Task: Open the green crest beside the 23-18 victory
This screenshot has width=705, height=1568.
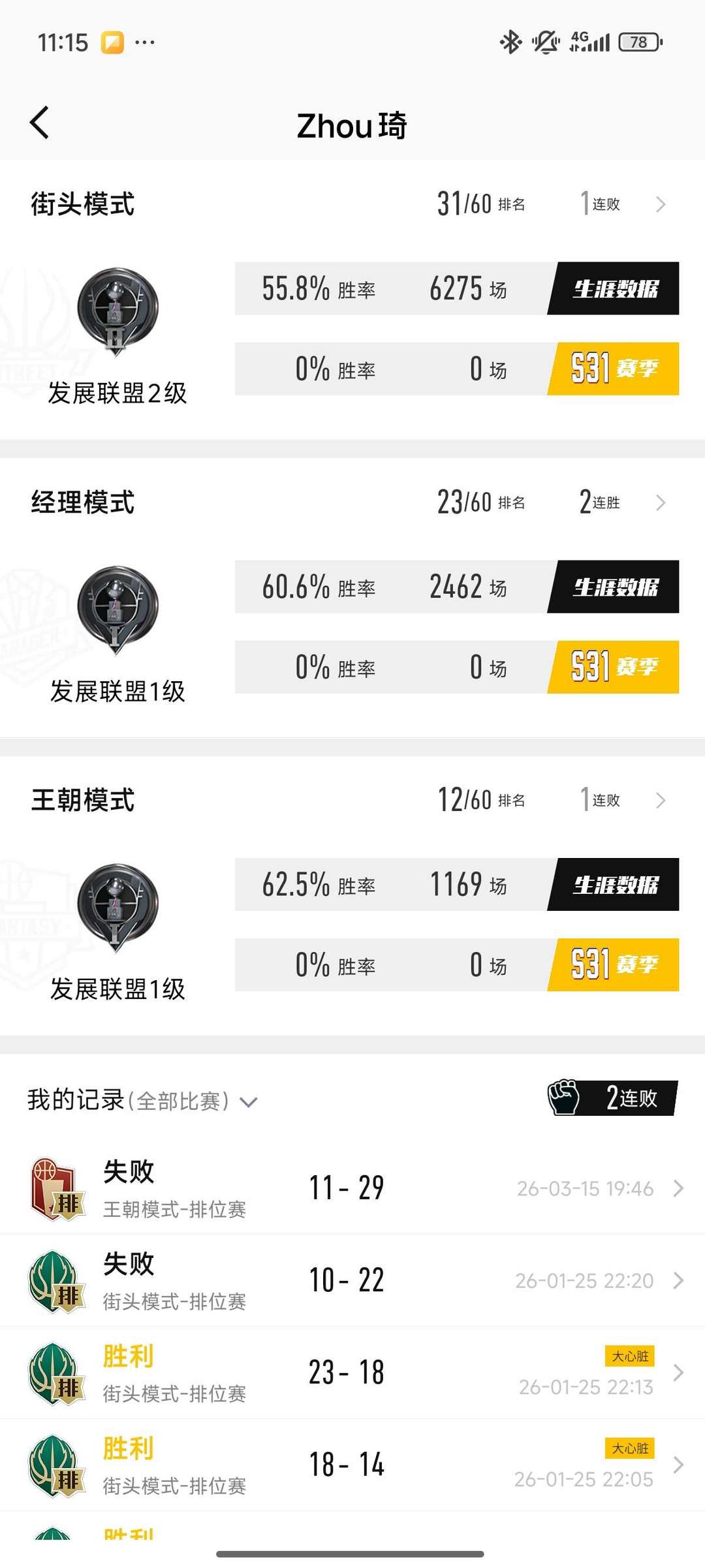Action: (55, 1370)
